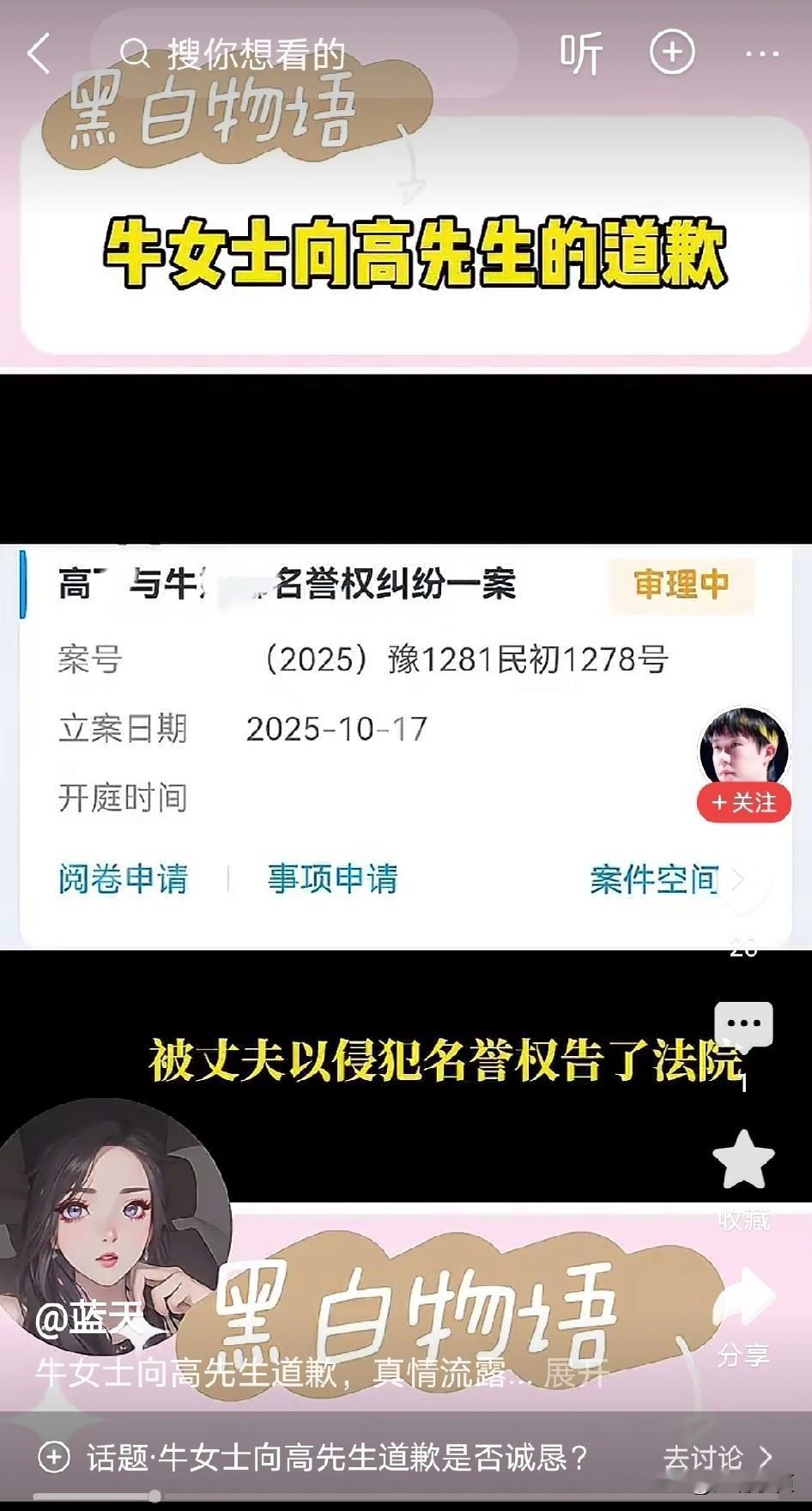Open the + create content icon

[673, 53]
